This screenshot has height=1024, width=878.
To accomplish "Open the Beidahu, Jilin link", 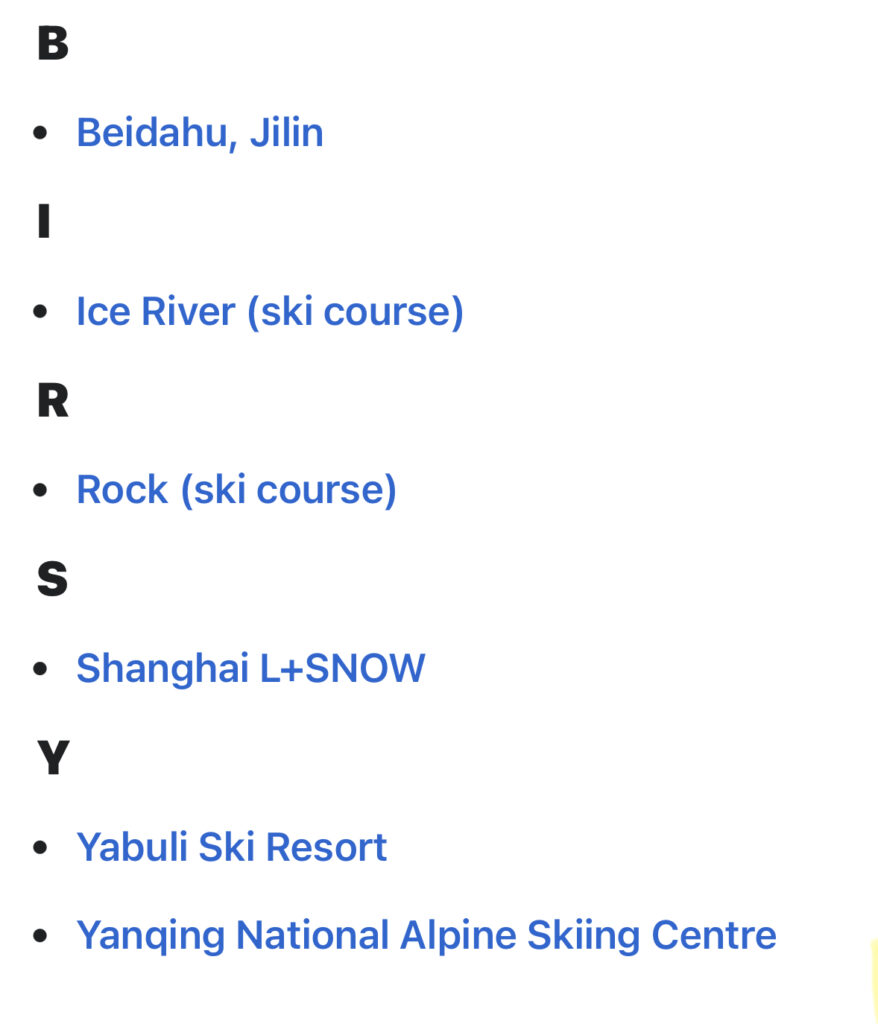I will pyautogui.click(x=200, y=133).
